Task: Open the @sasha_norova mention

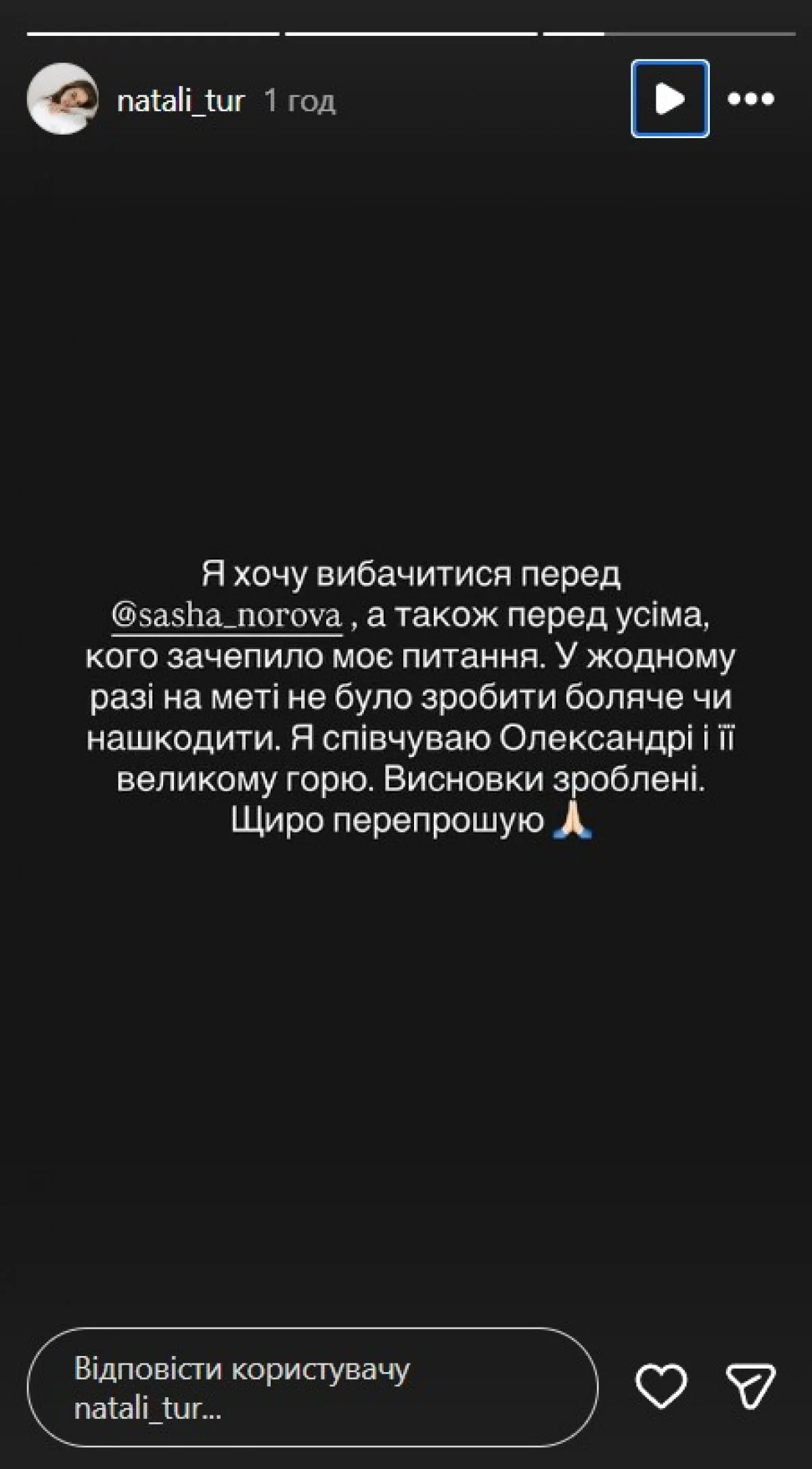Action: tap(227, 618)
